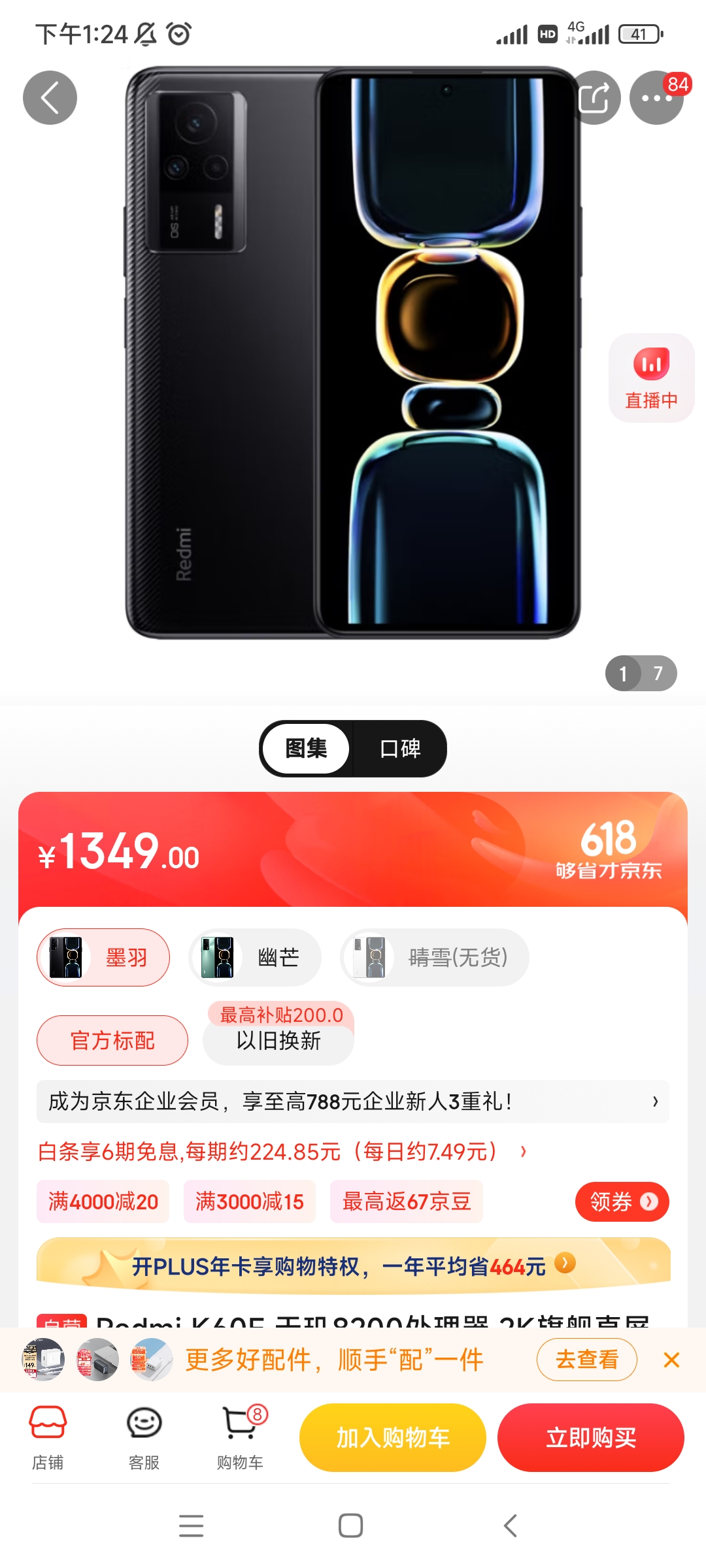Select the 墨羽 color option
The height and width of the screenshot is (1568, 706).
tap(103, 958)
